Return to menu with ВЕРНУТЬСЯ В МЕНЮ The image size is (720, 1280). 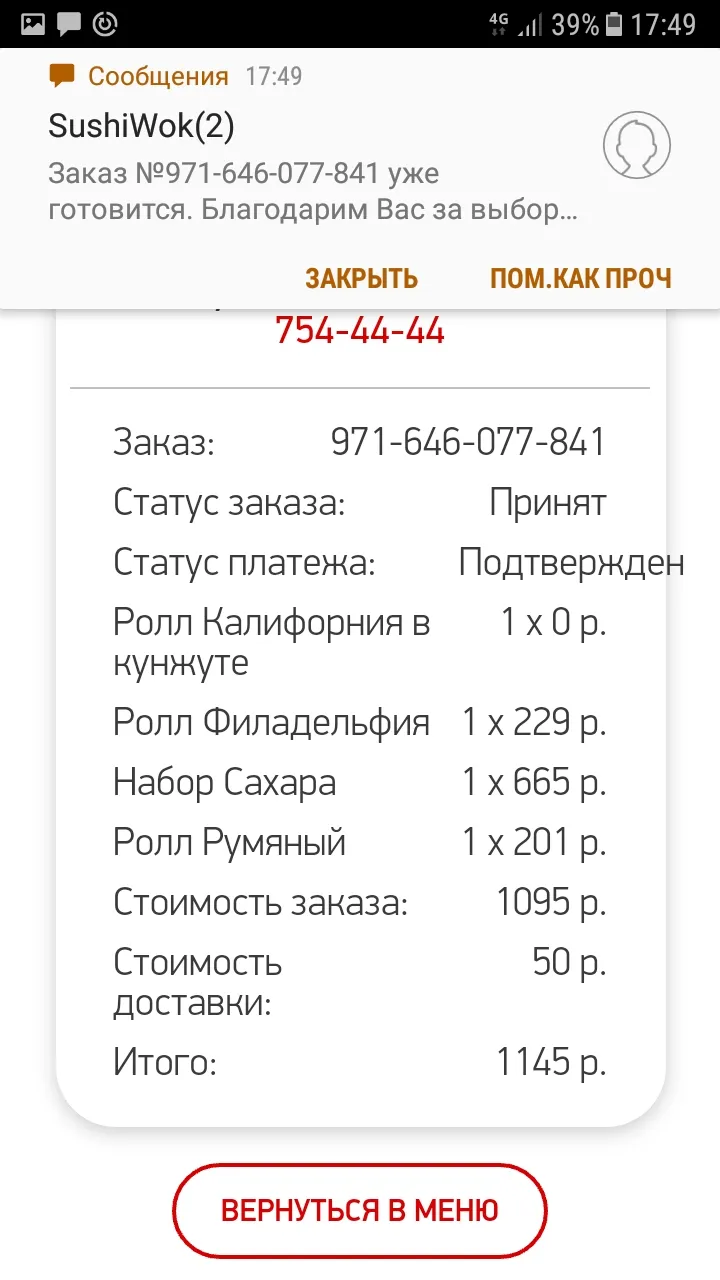tap(360, 1211)
